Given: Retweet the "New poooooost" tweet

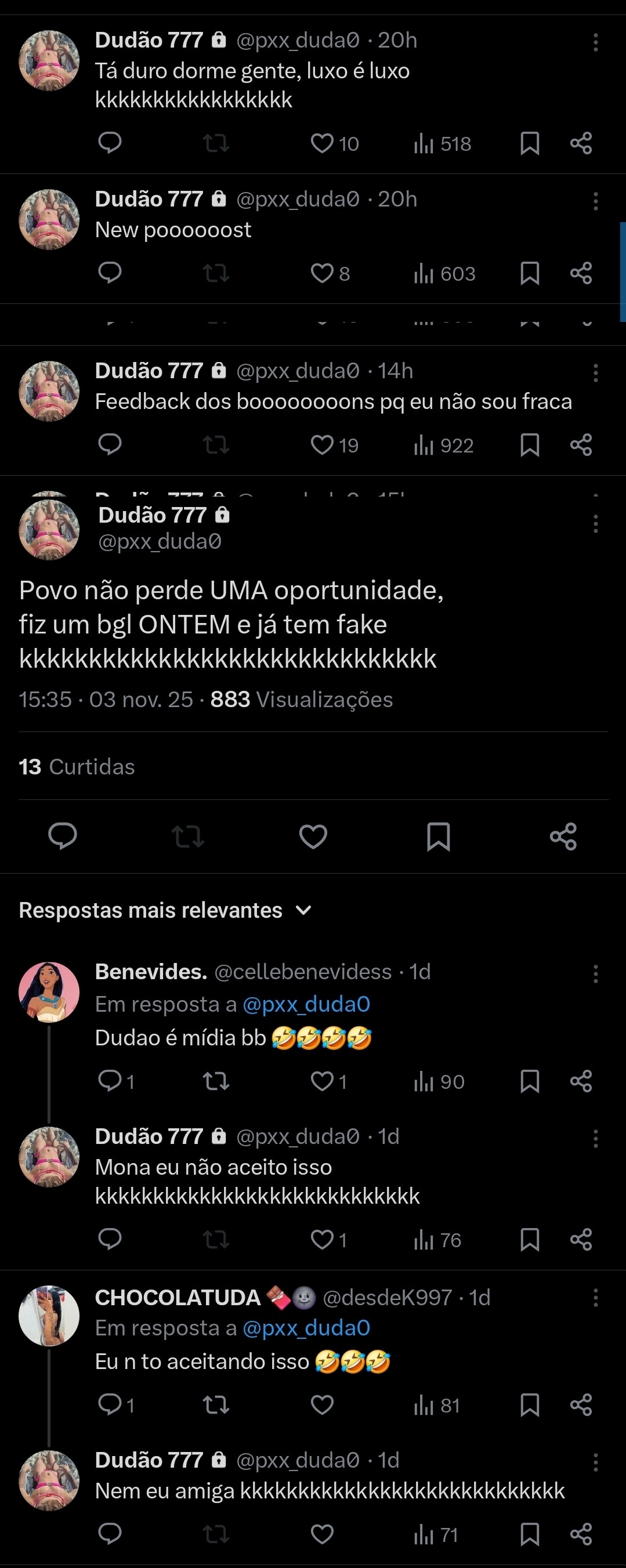Looking at the screenshot, I should (215, 273).
